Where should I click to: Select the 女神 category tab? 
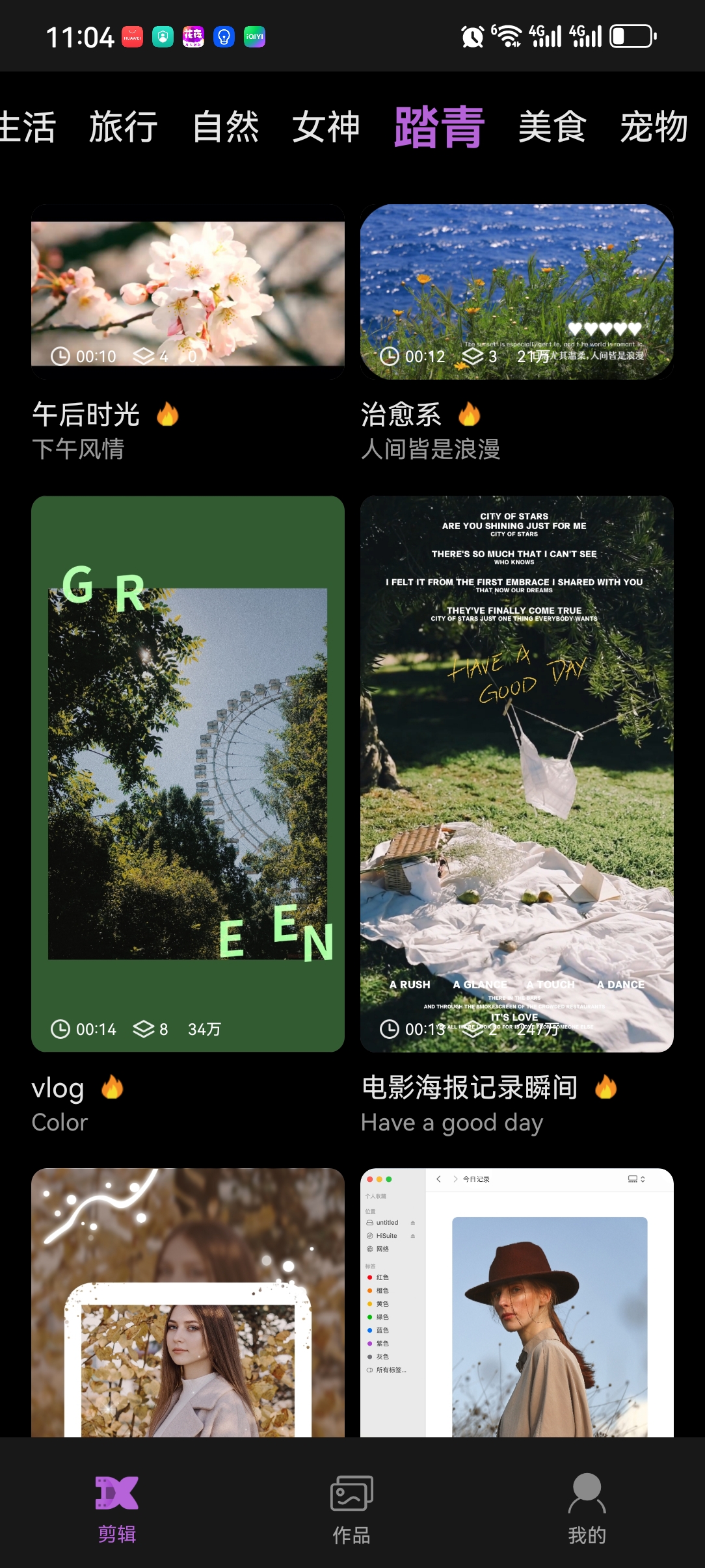pos(326,127)
